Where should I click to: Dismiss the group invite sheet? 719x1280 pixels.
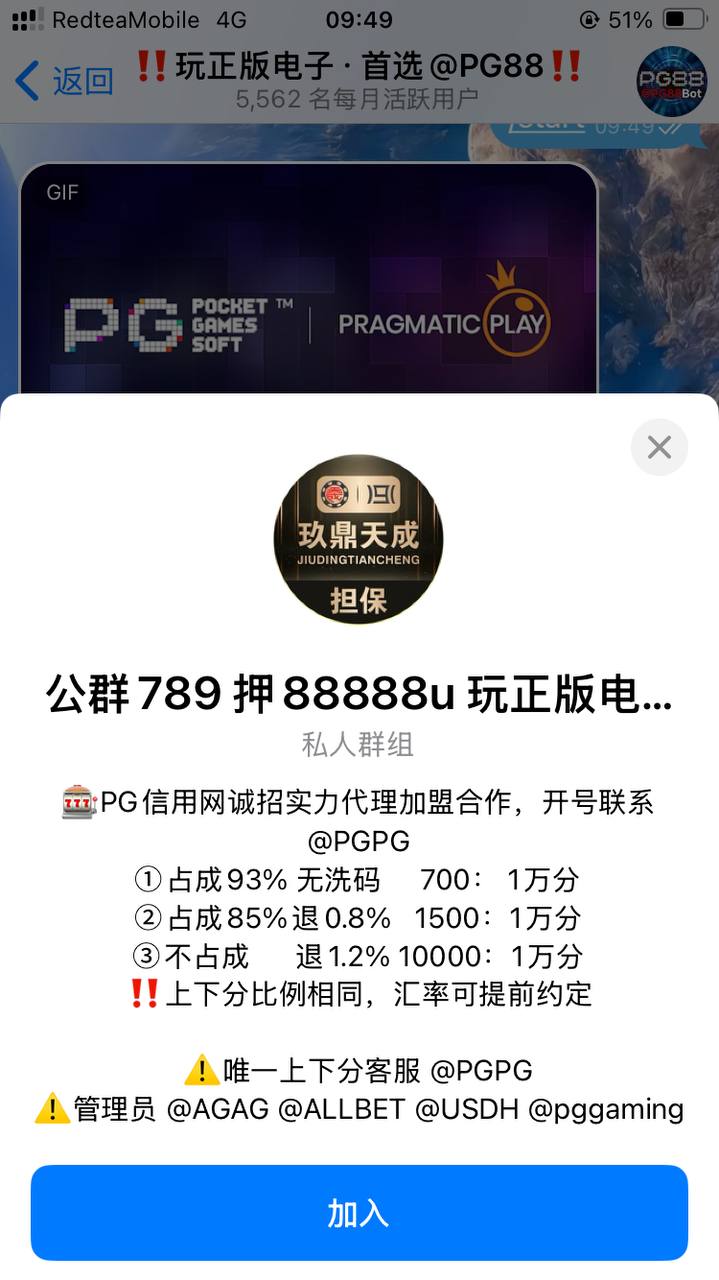tap(659, 447)
